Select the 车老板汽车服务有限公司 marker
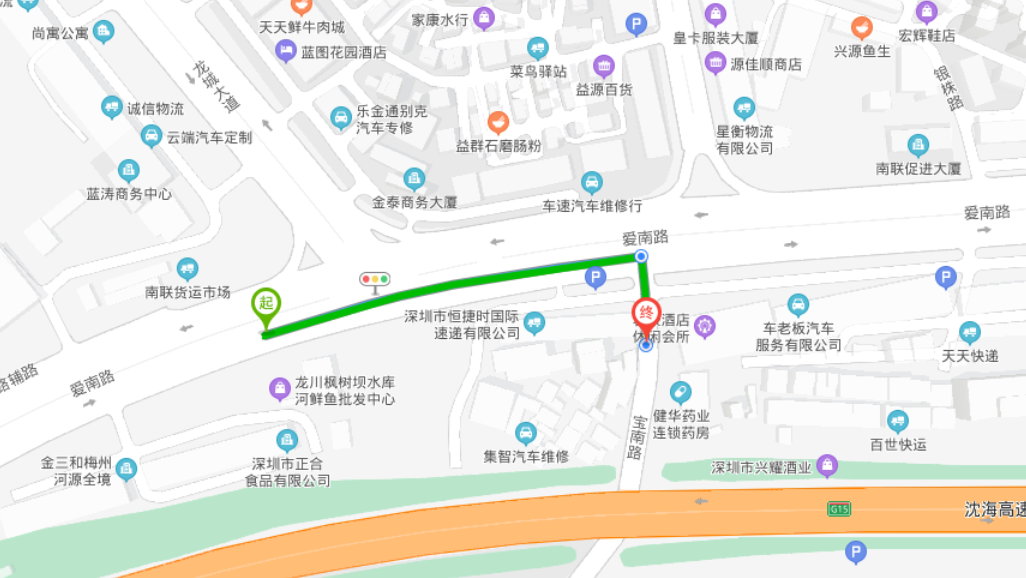The height and width of the screenshot is (578, 1026). (x=798, y=304)
